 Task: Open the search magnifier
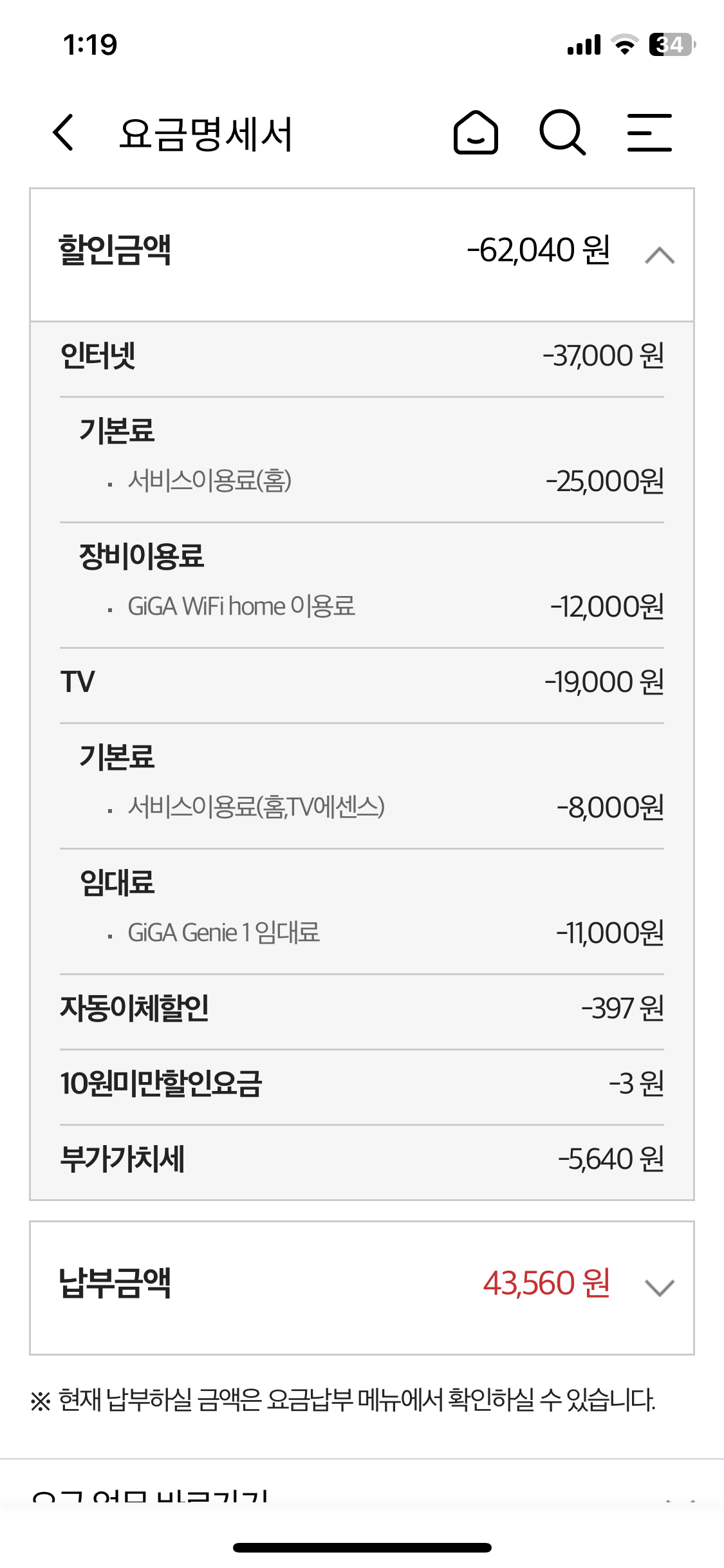(x=562, y=133)
